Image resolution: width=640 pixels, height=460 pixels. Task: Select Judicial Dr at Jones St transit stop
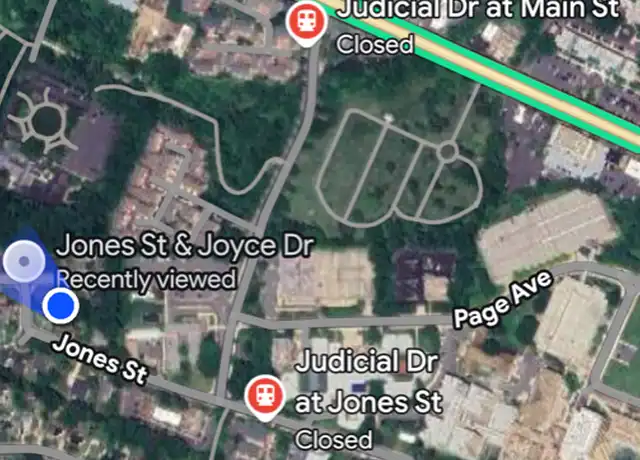[x=265, y=393]
